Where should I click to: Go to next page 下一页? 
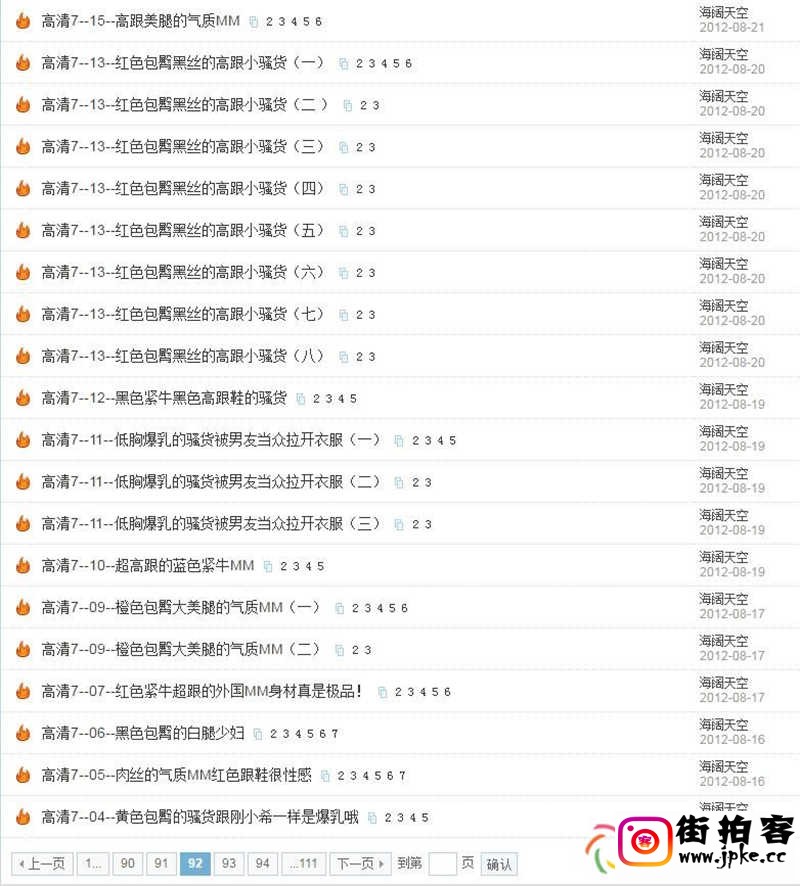click(360, 863)
